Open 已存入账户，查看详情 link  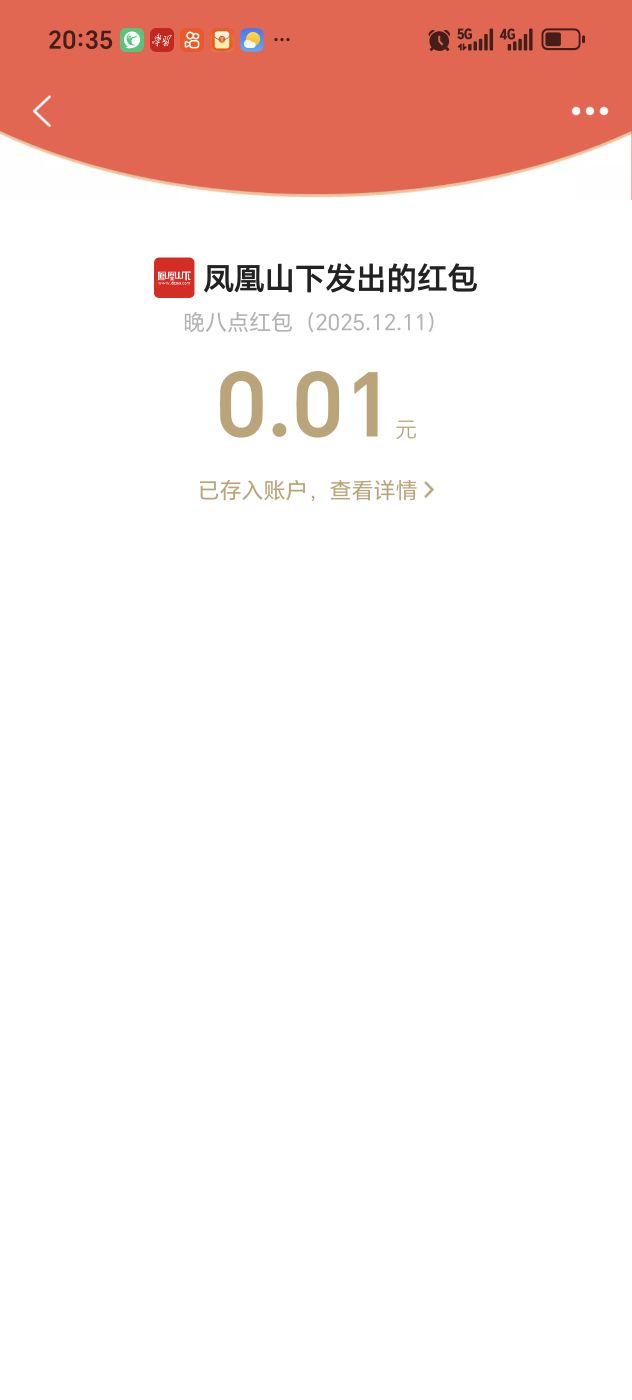[316, 490]
